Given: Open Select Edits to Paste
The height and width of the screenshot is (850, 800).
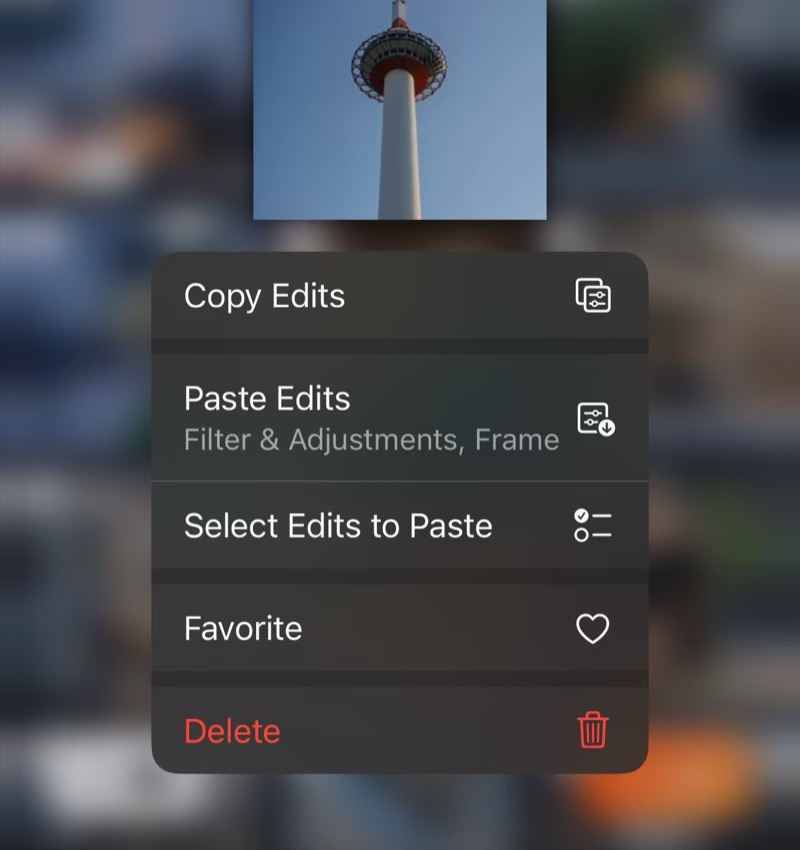Looking at the screenshot, I should pos(398,526).
